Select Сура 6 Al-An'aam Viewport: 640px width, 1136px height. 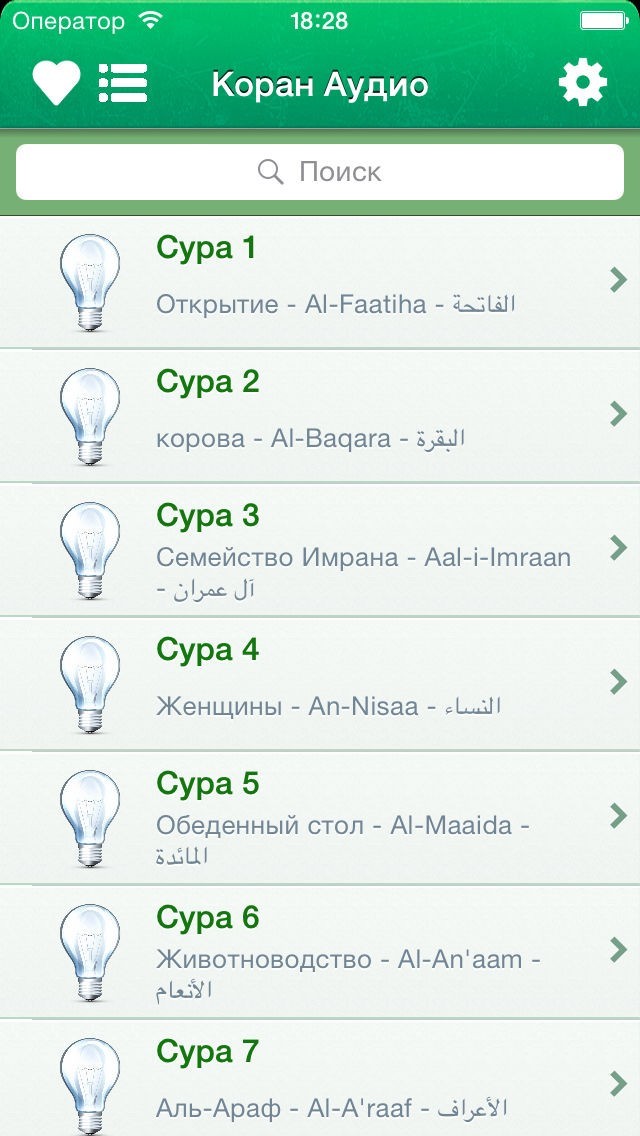[x=320, y=951]
